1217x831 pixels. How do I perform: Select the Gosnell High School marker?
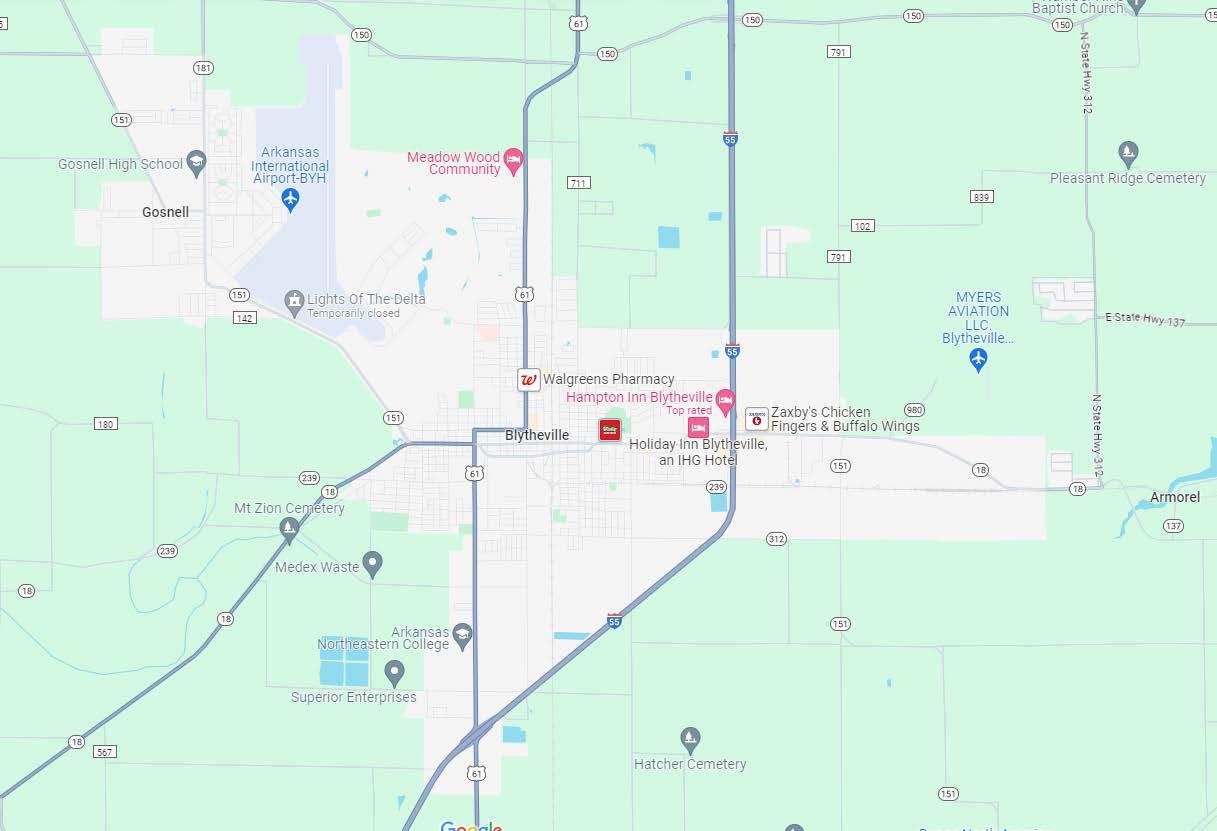click(197, 162)
